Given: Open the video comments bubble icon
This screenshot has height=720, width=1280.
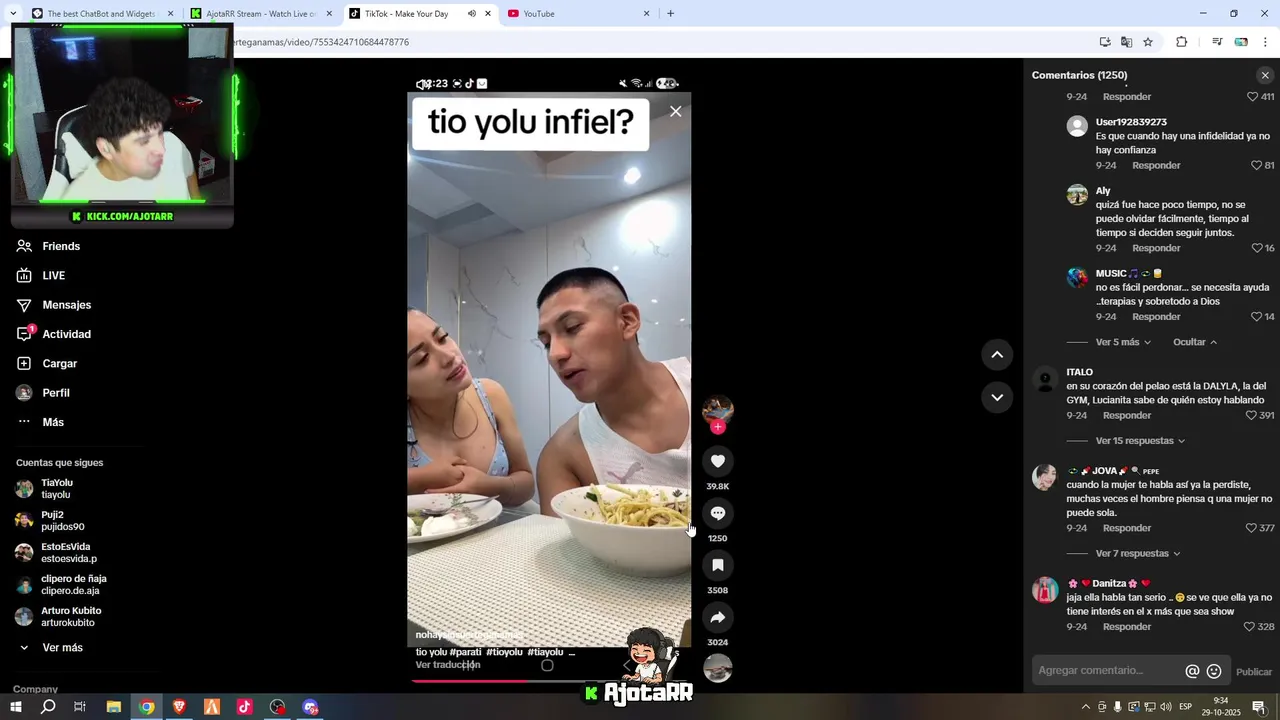Looking at the screenshot, I should click(717, 513).
